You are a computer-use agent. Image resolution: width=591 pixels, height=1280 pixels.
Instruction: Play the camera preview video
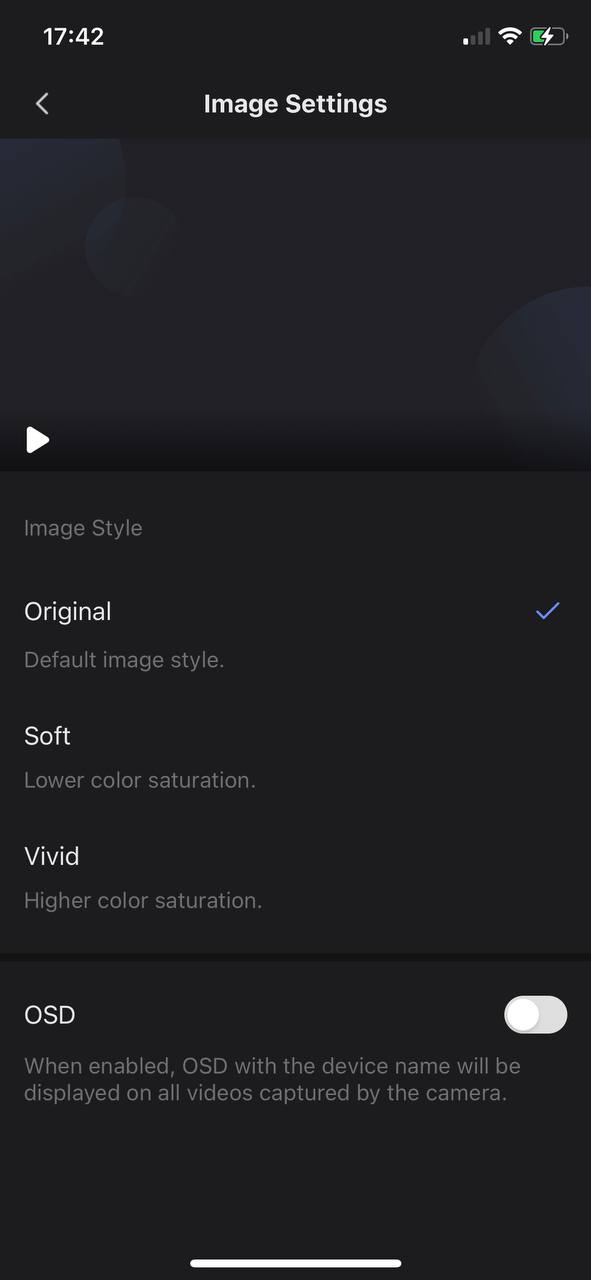click(x=38, y=440)
